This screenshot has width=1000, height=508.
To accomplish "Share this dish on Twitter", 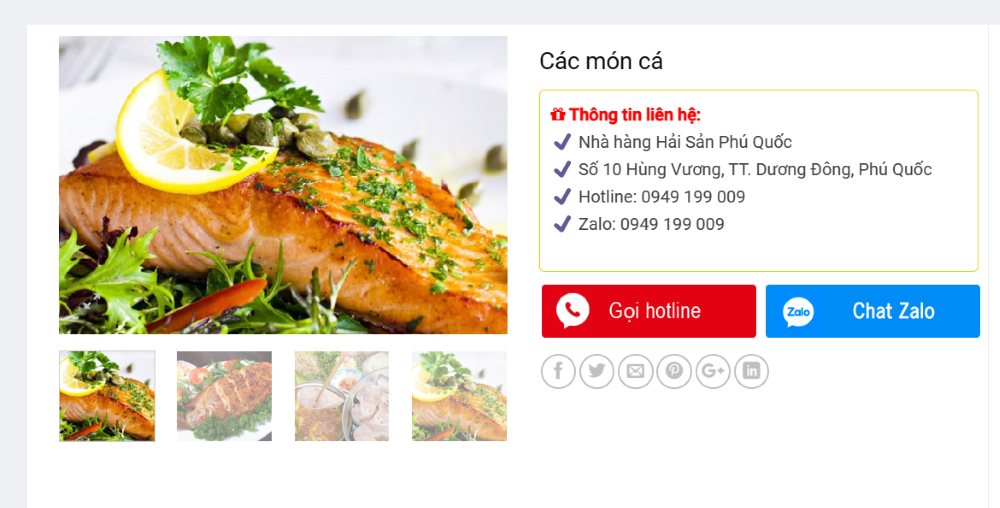I will coord(597,372).
